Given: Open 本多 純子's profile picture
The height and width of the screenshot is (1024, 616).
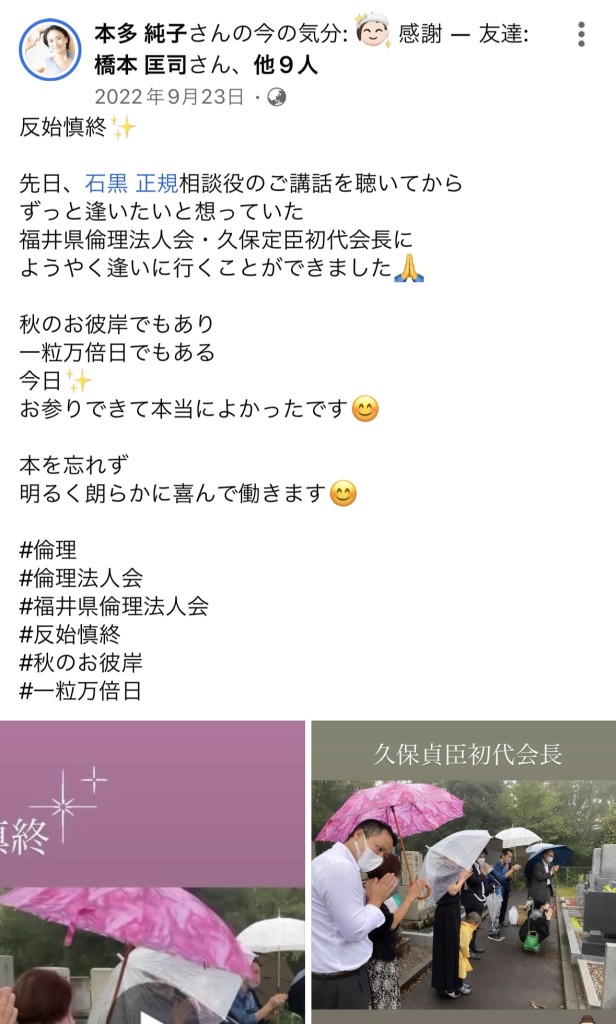Looking at the screenshot, I should point(50,50).
